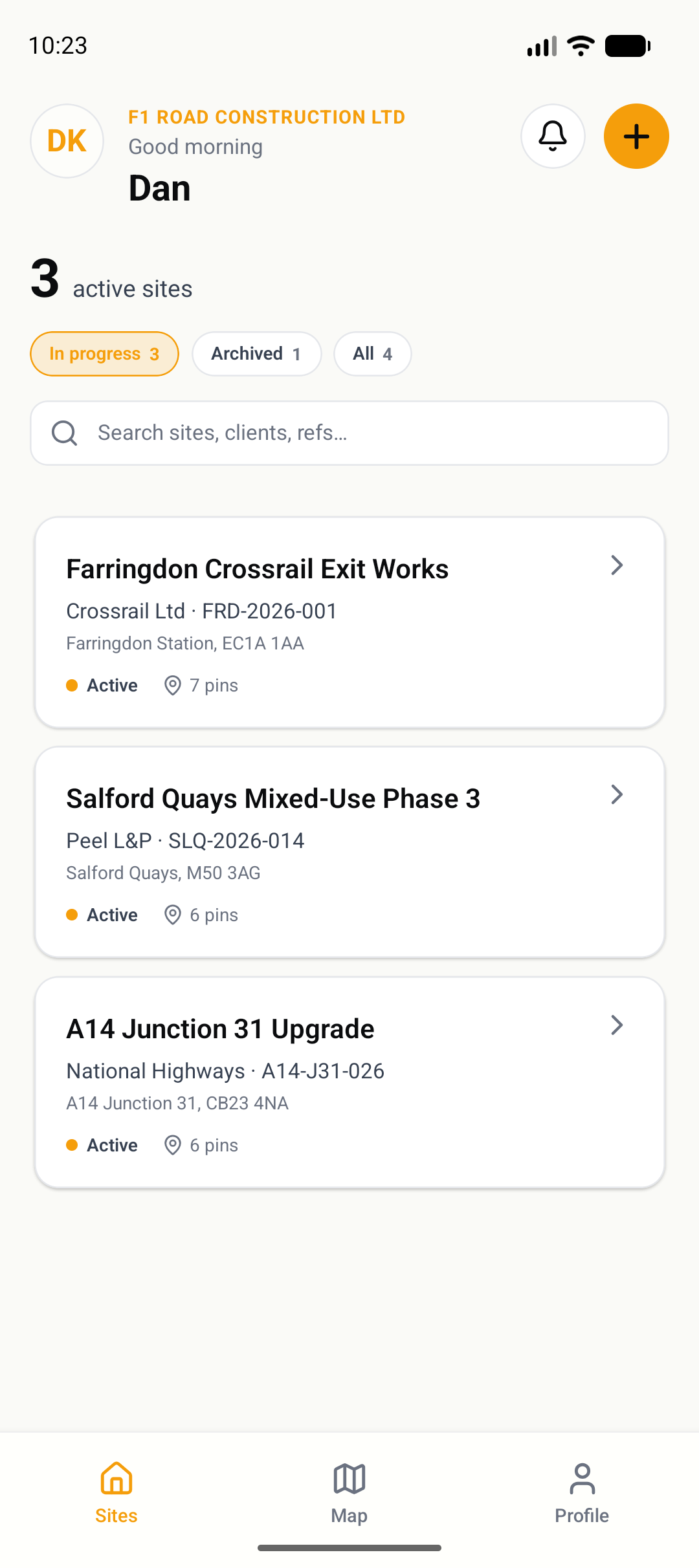Tap the pin icon on Farringdon Crossrail card
Screen dimensions: 699x1568
[172, 686]
